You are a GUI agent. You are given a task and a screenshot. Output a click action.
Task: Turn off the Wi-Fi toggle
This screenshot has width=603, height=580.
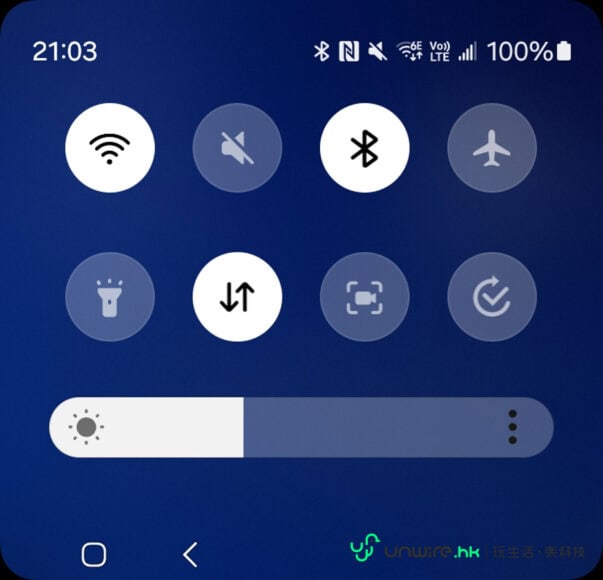110,149
